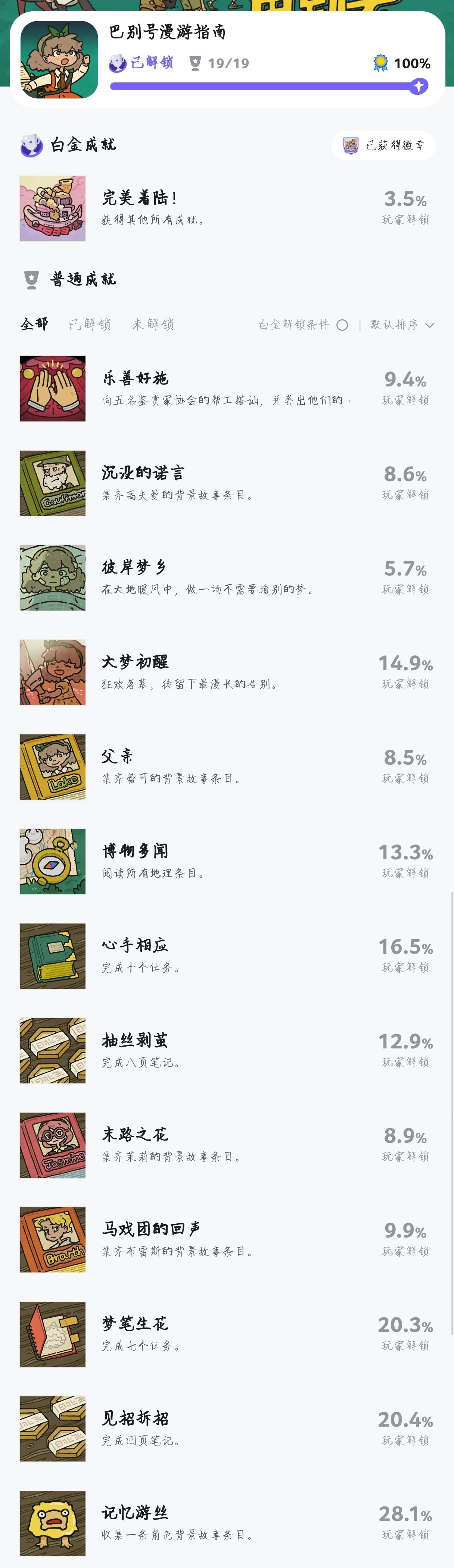The image size is (454, 1568).
Task: Switch to the 已解锁 achievements tab
Action: click(90, 324)
